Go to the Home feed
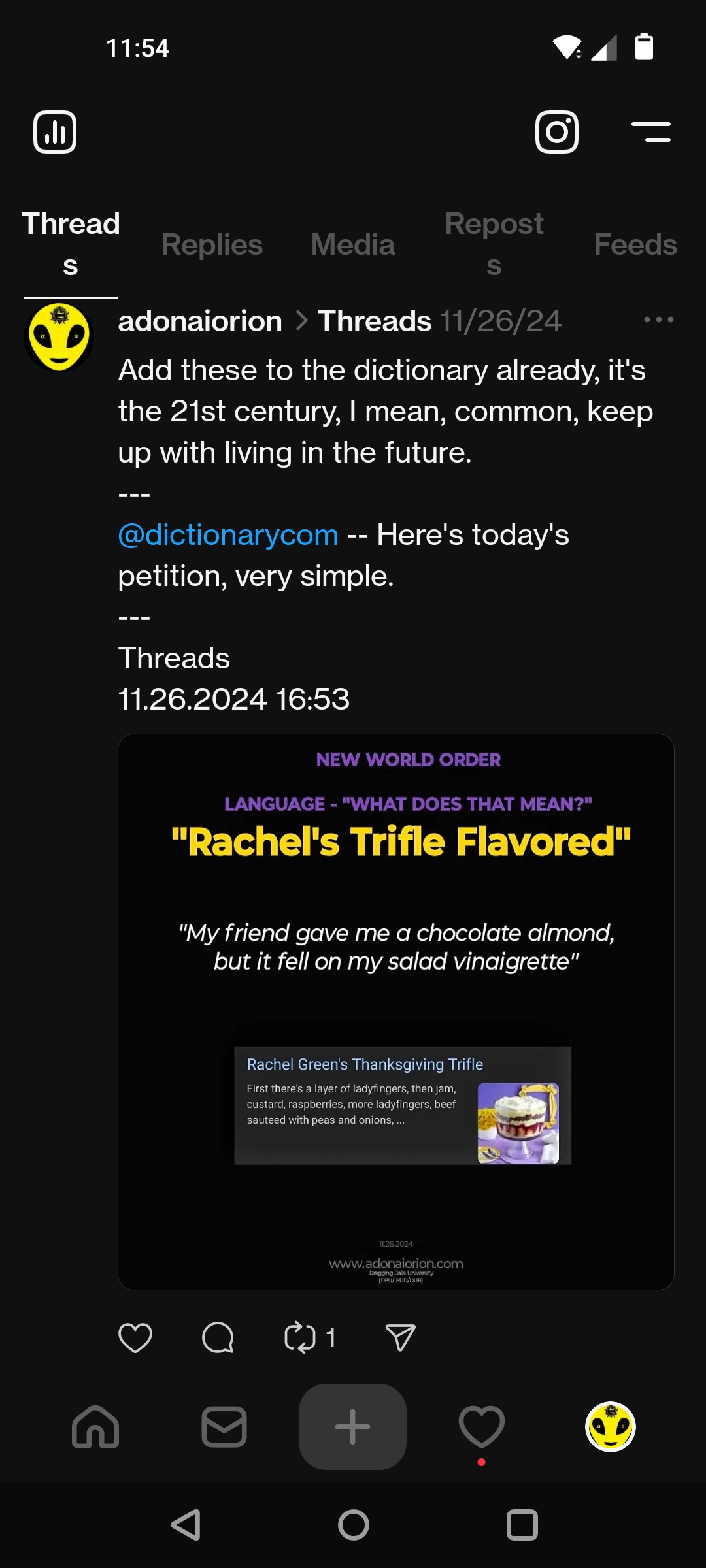This screenshot has height=1568, width=706. (x=95, y=1427)
